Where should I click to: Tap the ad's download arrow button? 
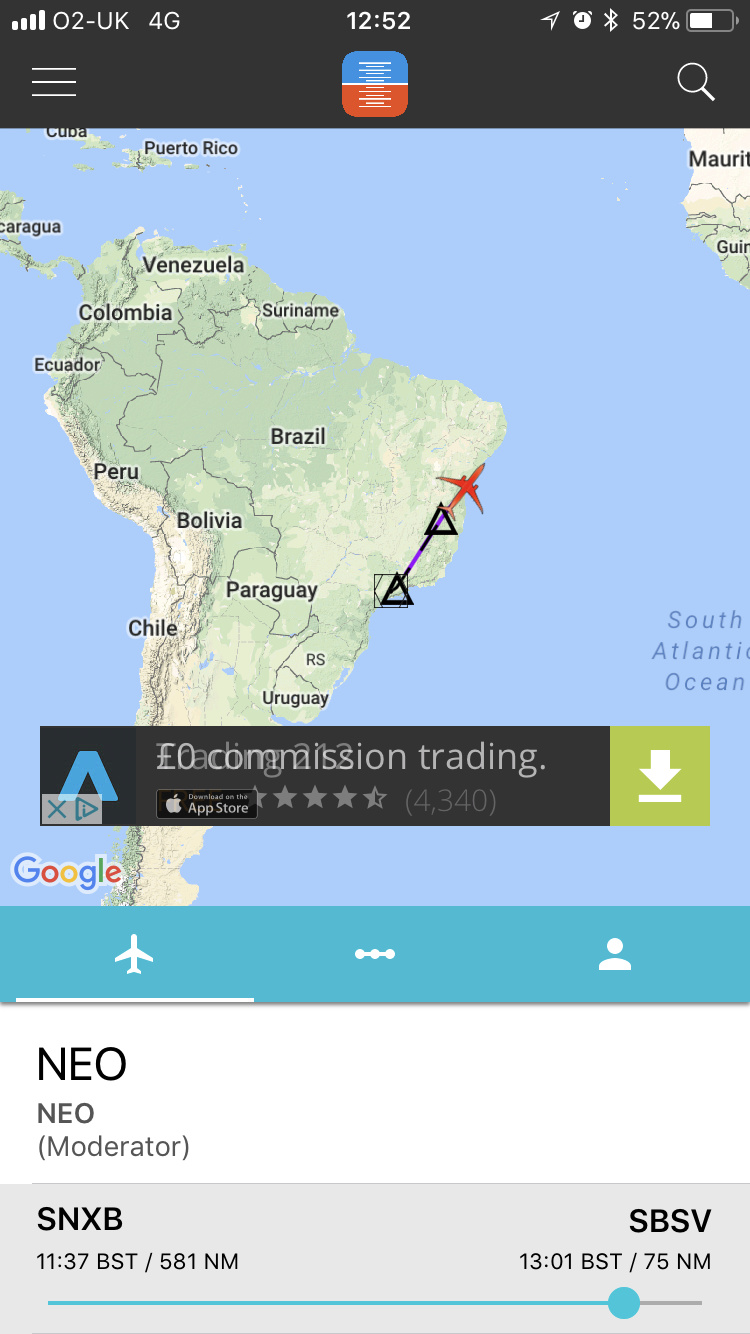pos(659,776)
